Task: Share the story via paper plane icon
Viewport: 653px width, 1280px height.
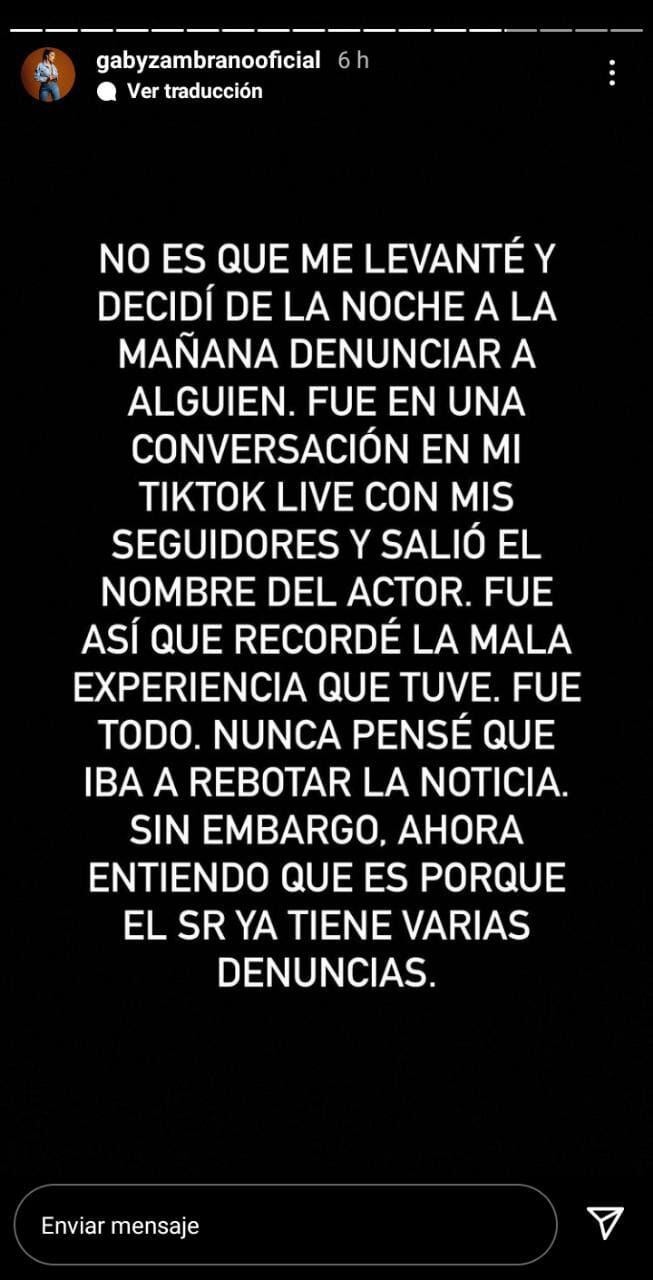Action: (x=605, y=1223)
